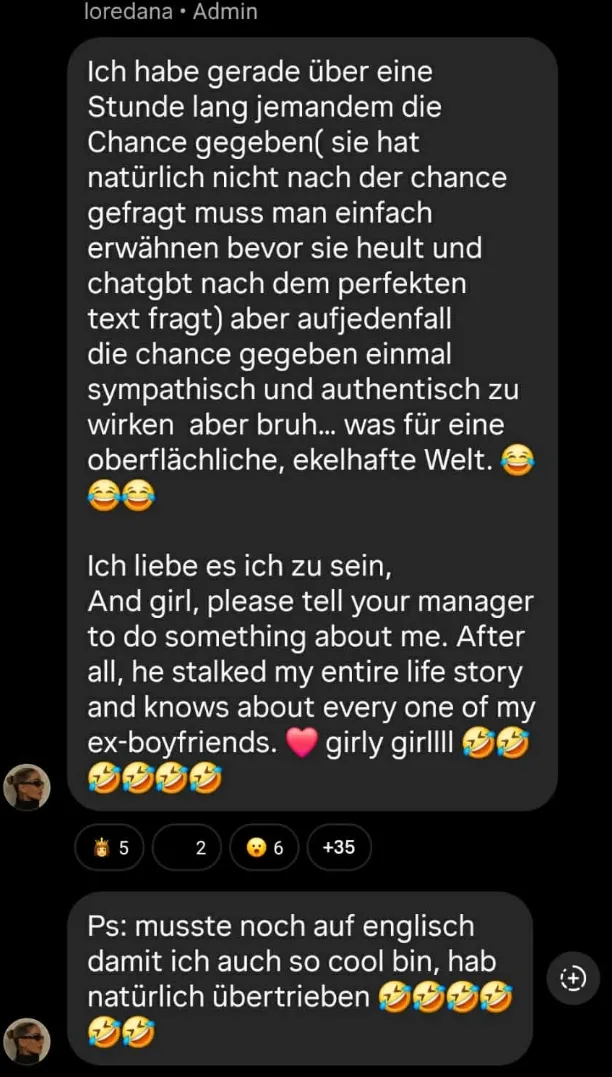612x1077 pixels.
Task: Open loredana's avatar beside the Ps message
Action: pos(27,1041)
